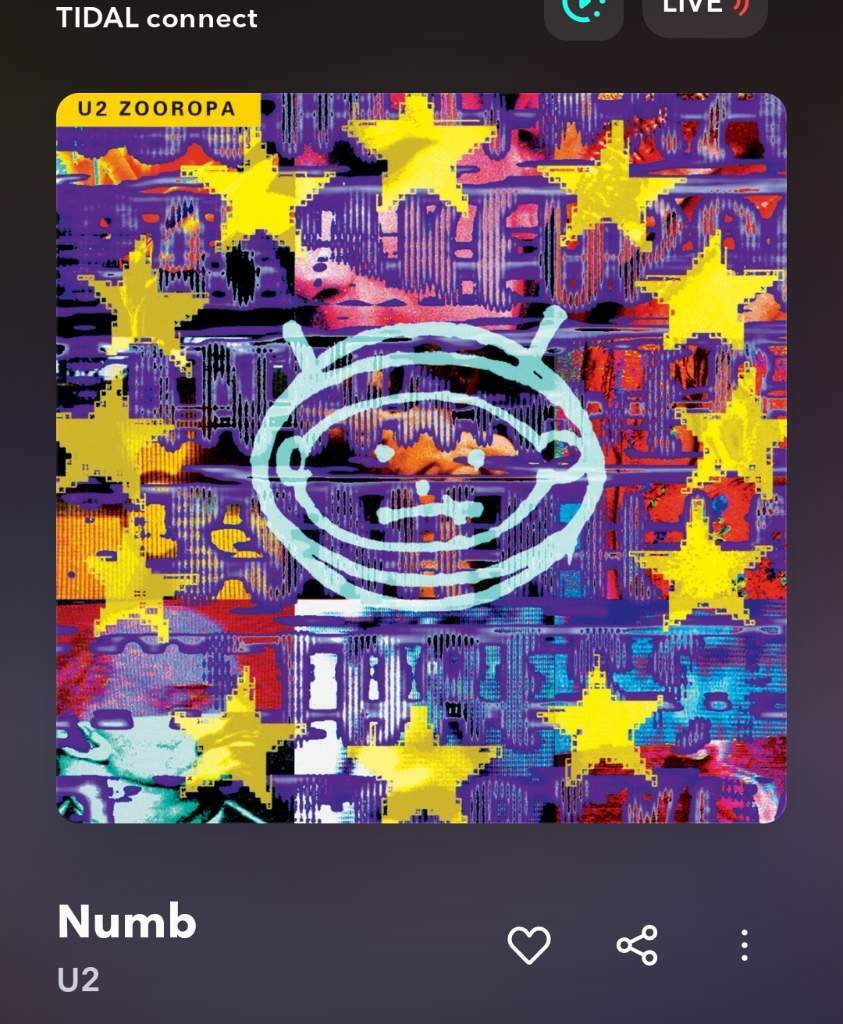Open the three-dot options menu
Image resolution: width=843 pixels, height=1024 pixels.
pyautogui.click(x=744, y=945)
